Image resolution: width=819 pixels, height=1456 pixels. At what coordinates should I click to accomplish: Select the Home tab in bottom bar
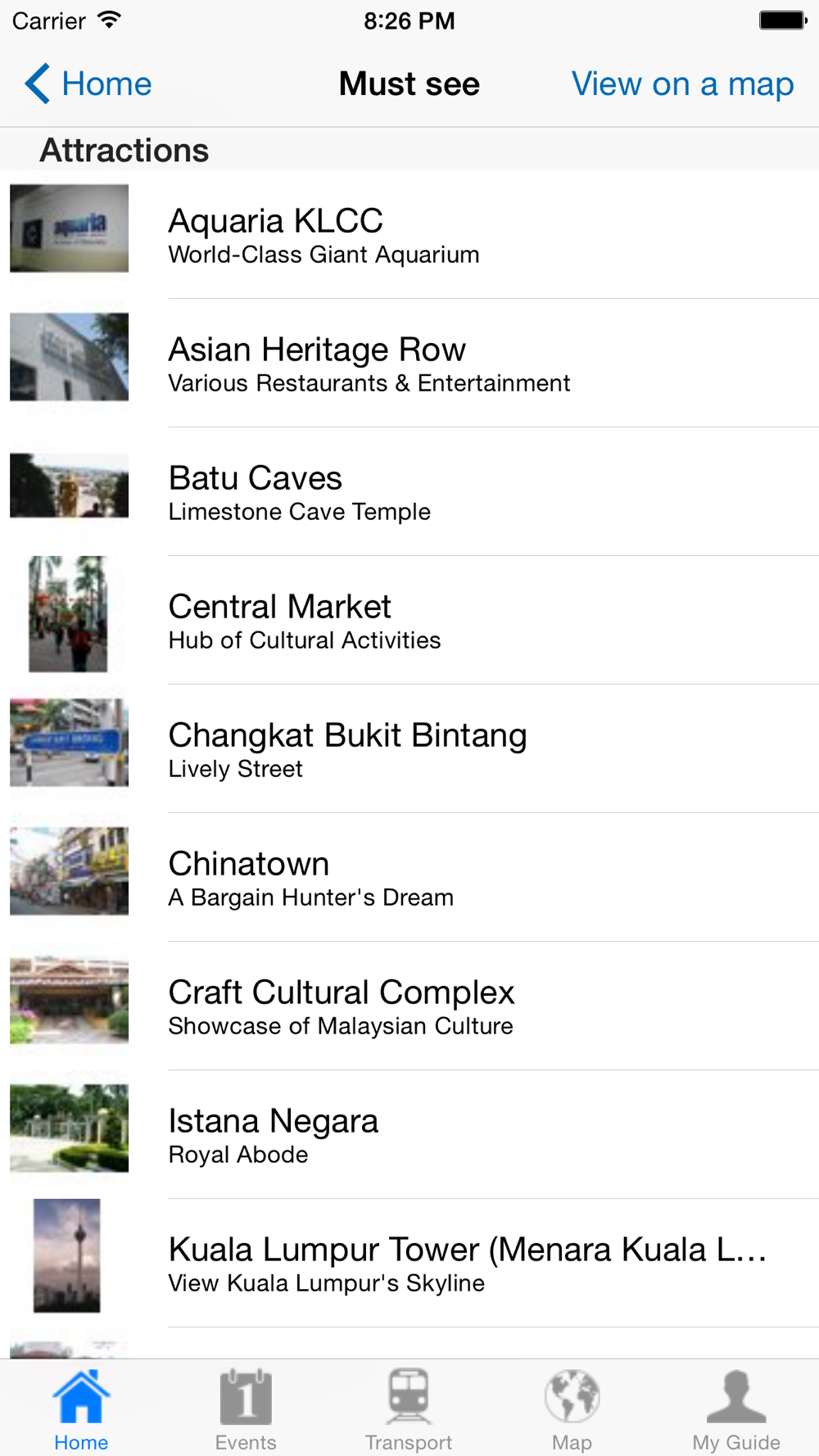click(x=81, y=1409)
